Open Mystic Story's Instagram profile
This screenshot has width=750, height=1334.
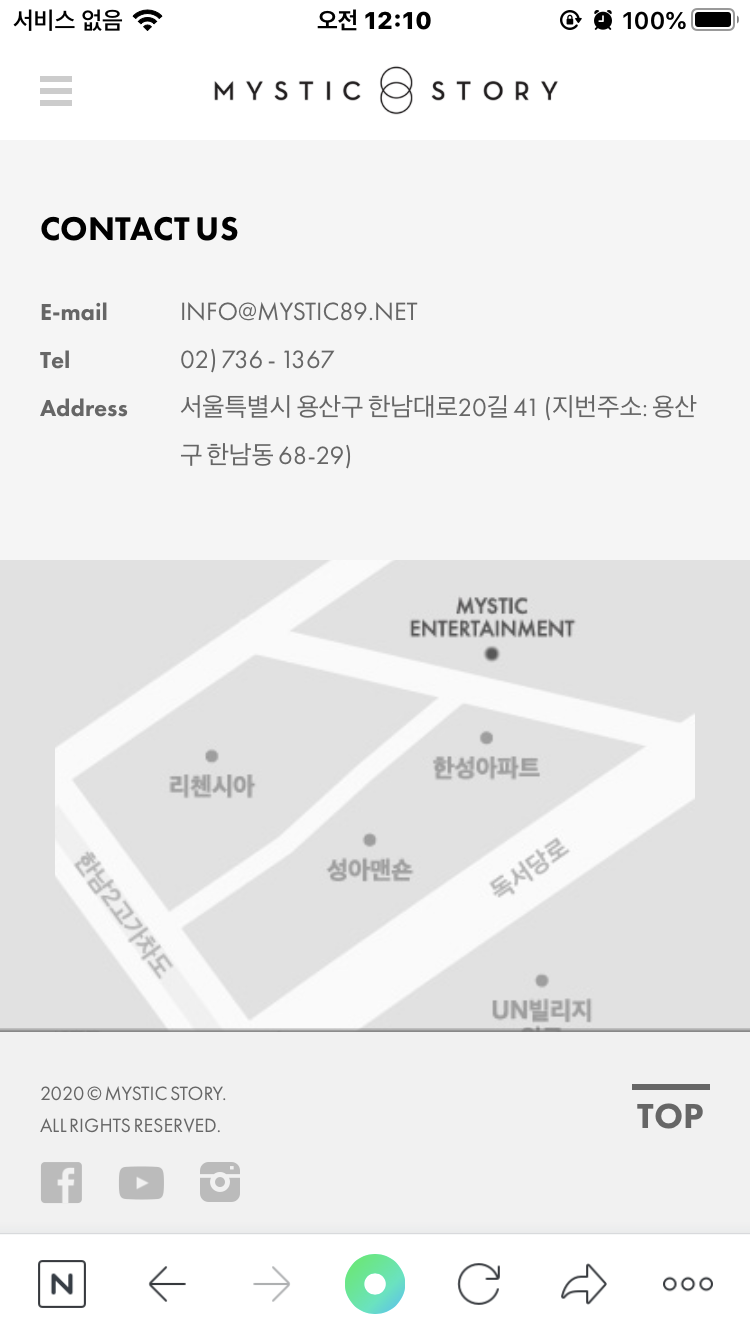(x=220, y=1183)
